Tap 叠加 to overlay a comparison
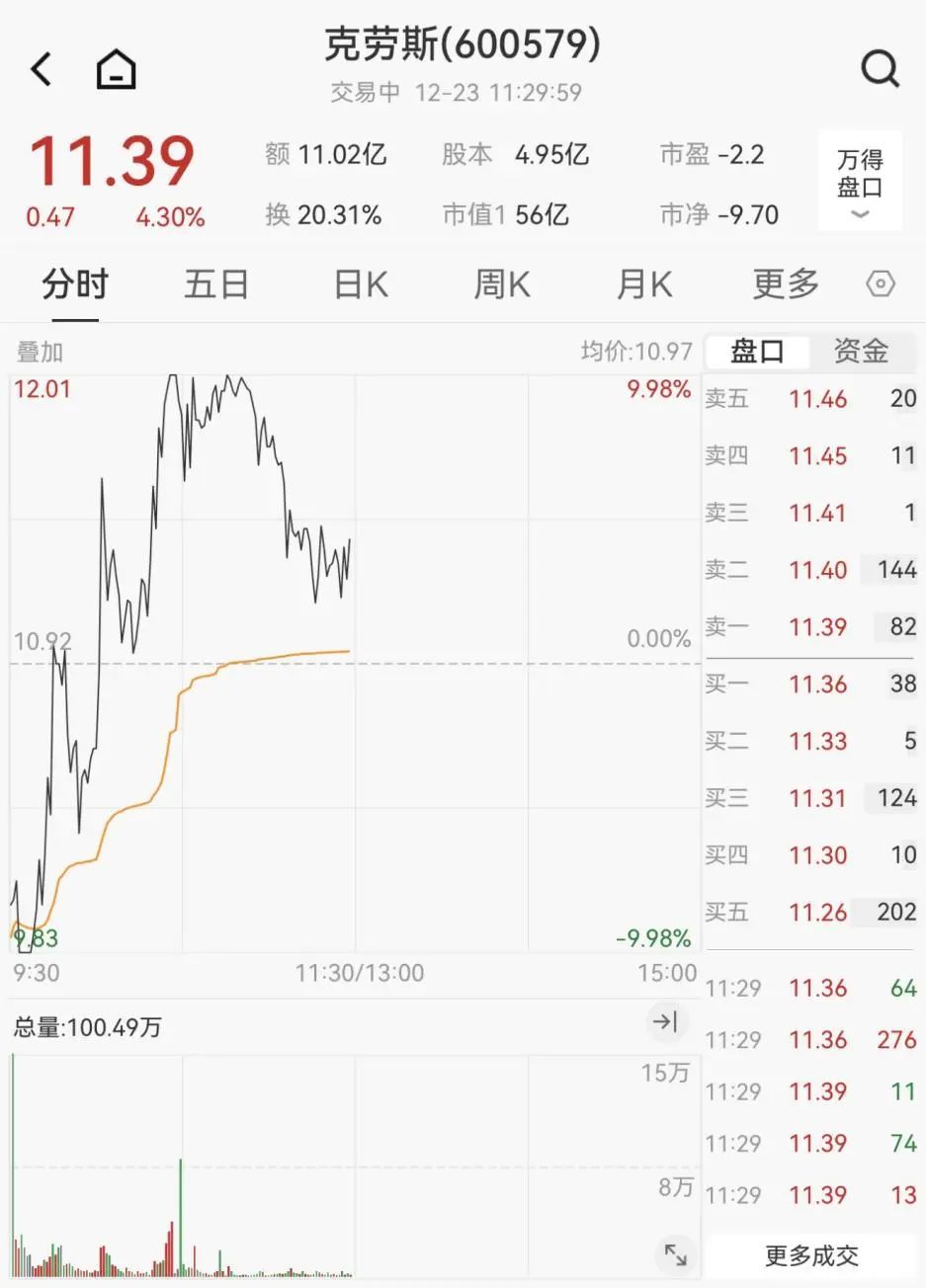This screenshot has height=1288, width=926. pos(40,352)
